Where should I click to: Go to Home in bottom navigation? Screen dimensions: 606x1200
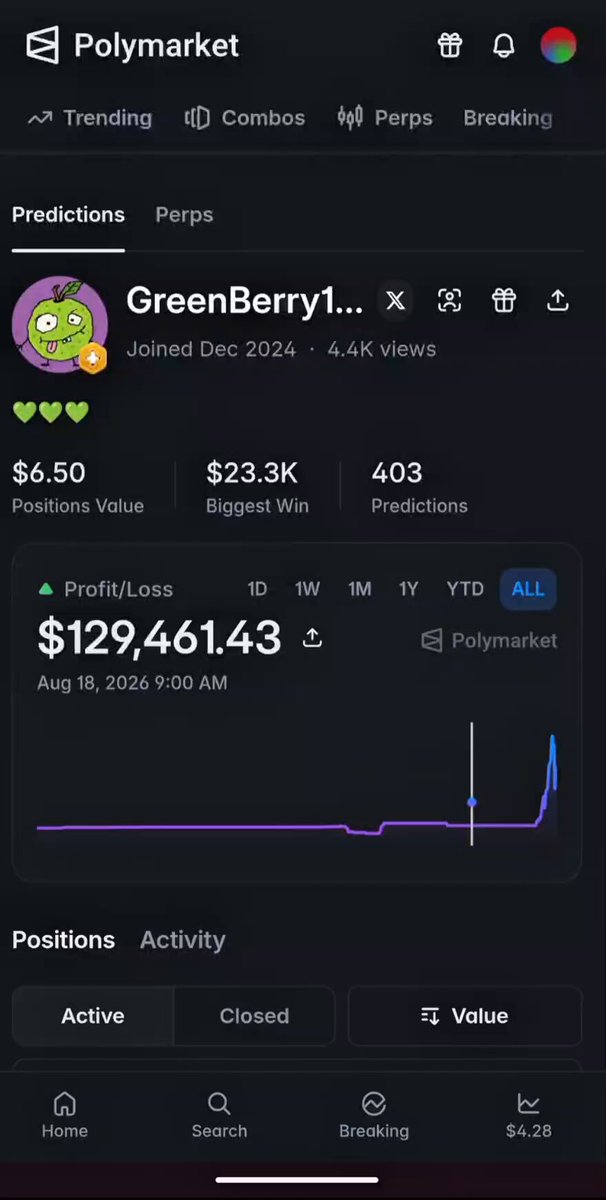click(x=65, y=1116)
